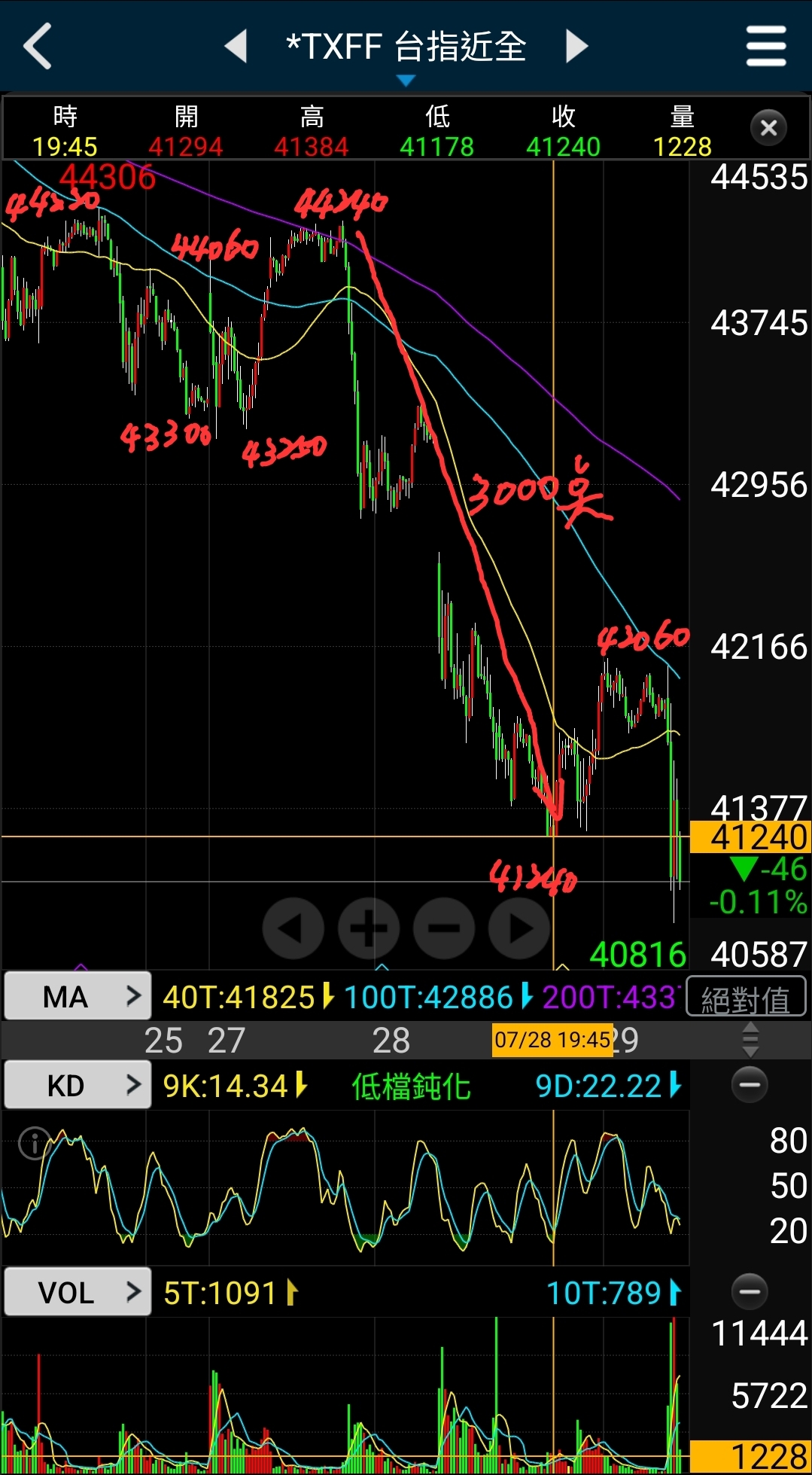Move chart cursor left
Screen dimensions: 812x1475
pyautogui.click(x=293, y=928)
